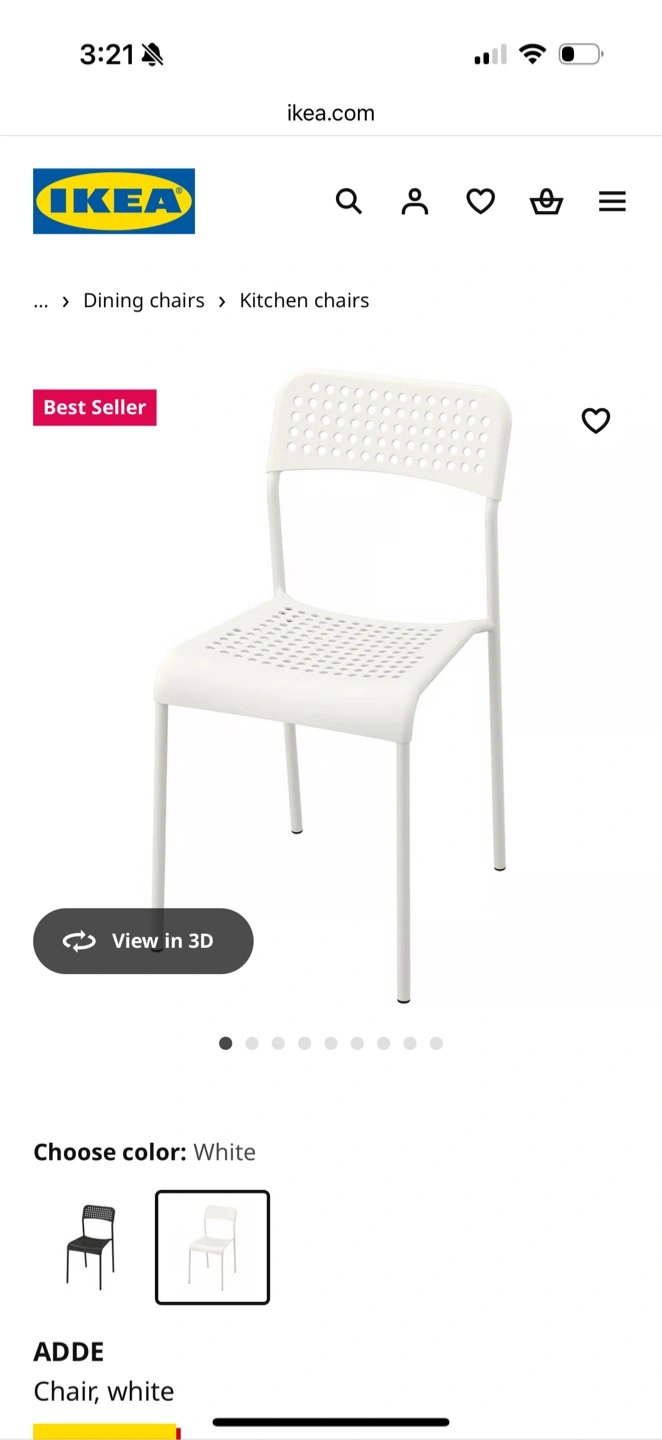
Task: Tap View in 3D button
Action: click(143, 941)
